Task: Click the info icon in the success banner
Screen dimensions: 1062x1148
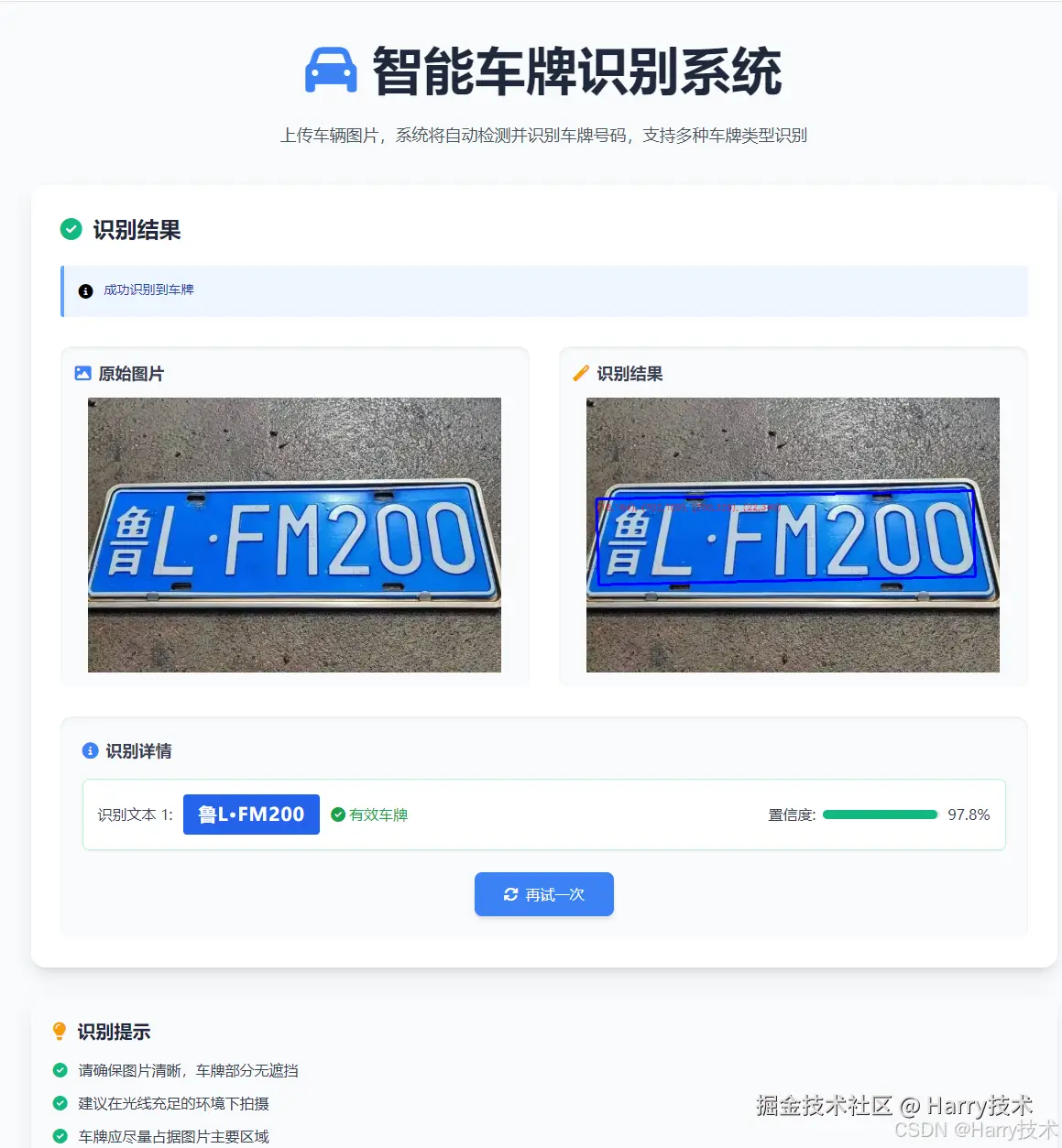Action: point(86,290)
